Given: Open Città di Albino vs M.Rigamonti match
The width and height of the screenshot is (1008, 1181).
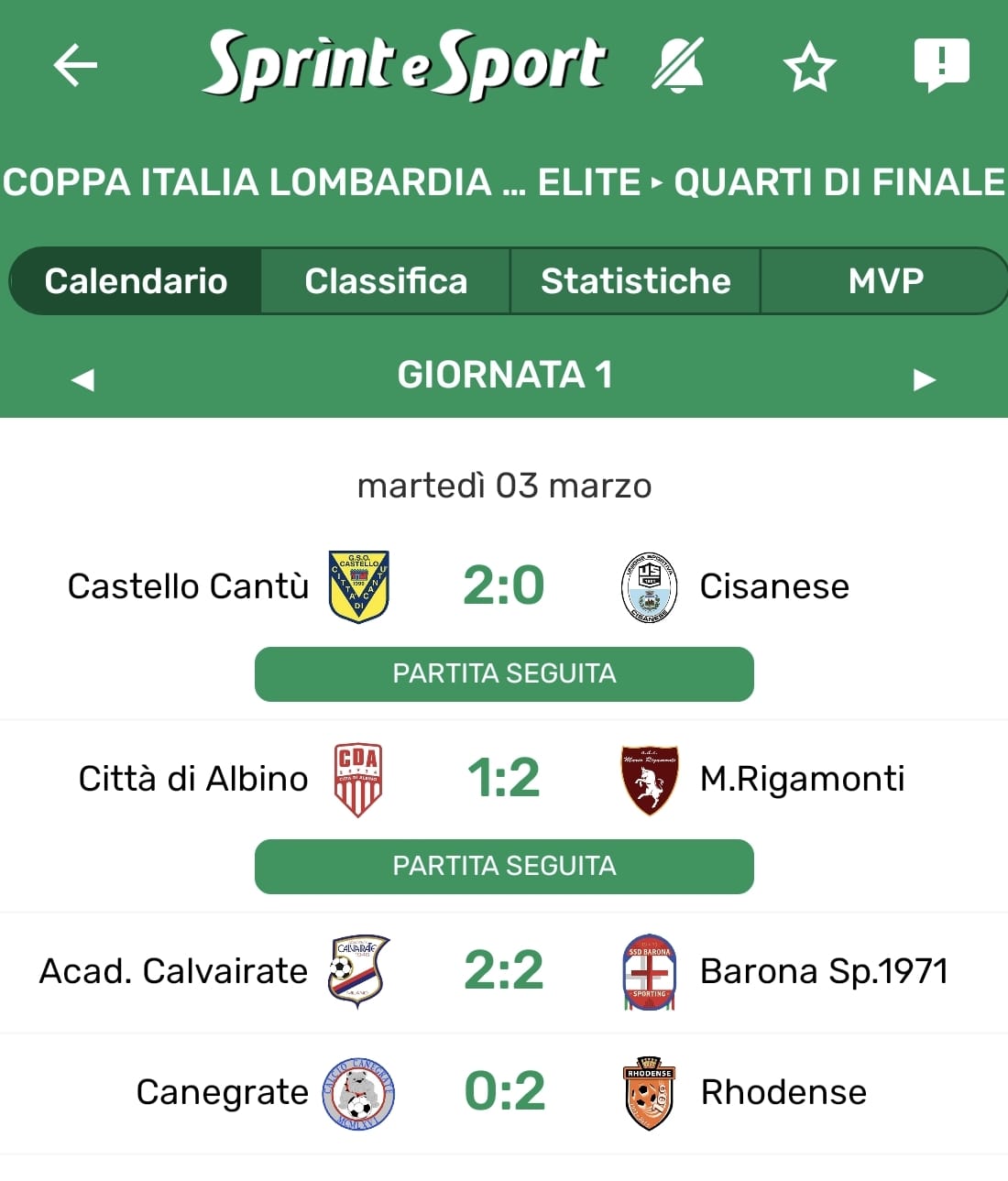Looking at the screenshot, I should 504,778.
